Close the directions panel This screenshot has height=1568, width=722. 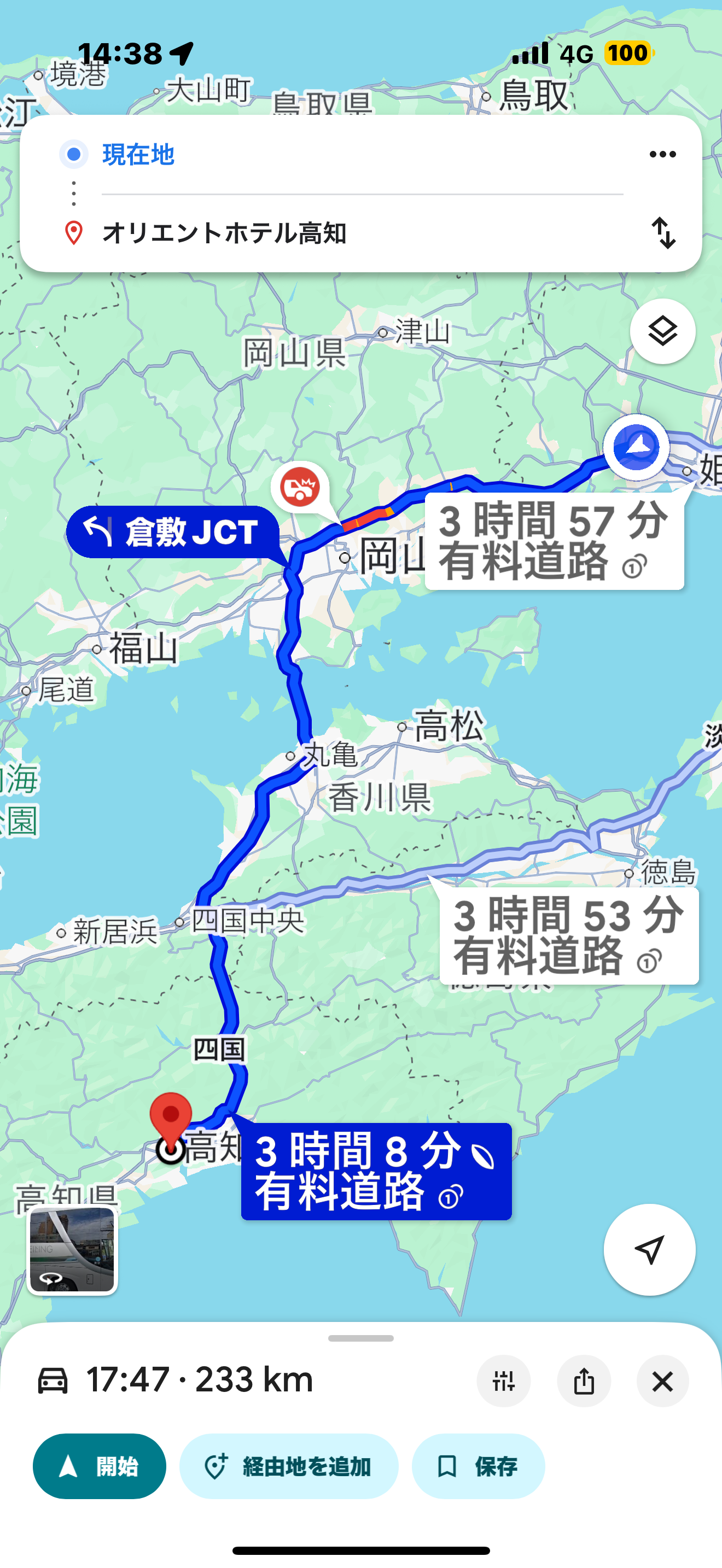point(662,1381)
